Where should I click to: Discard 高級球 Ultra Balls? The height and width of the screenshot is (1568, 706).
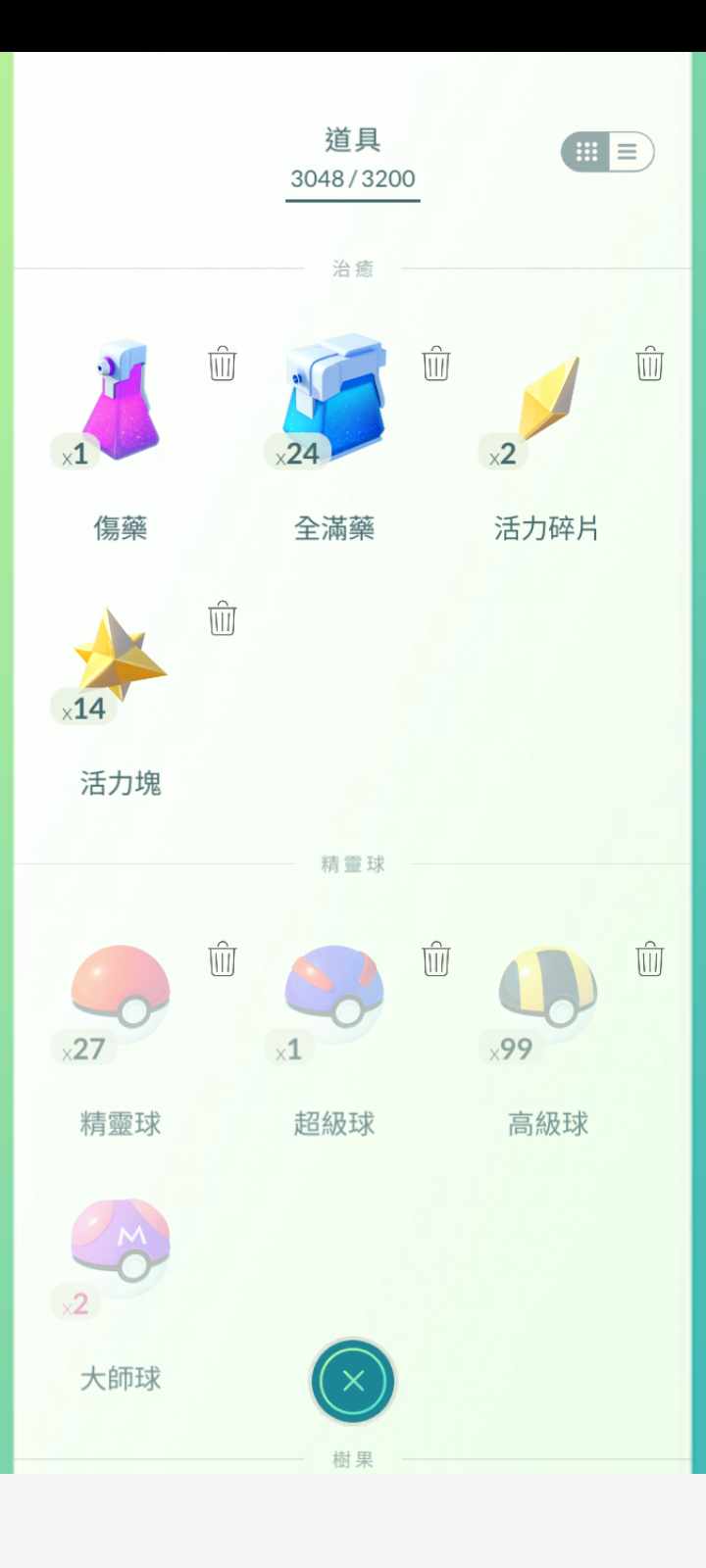pos(650,959)
